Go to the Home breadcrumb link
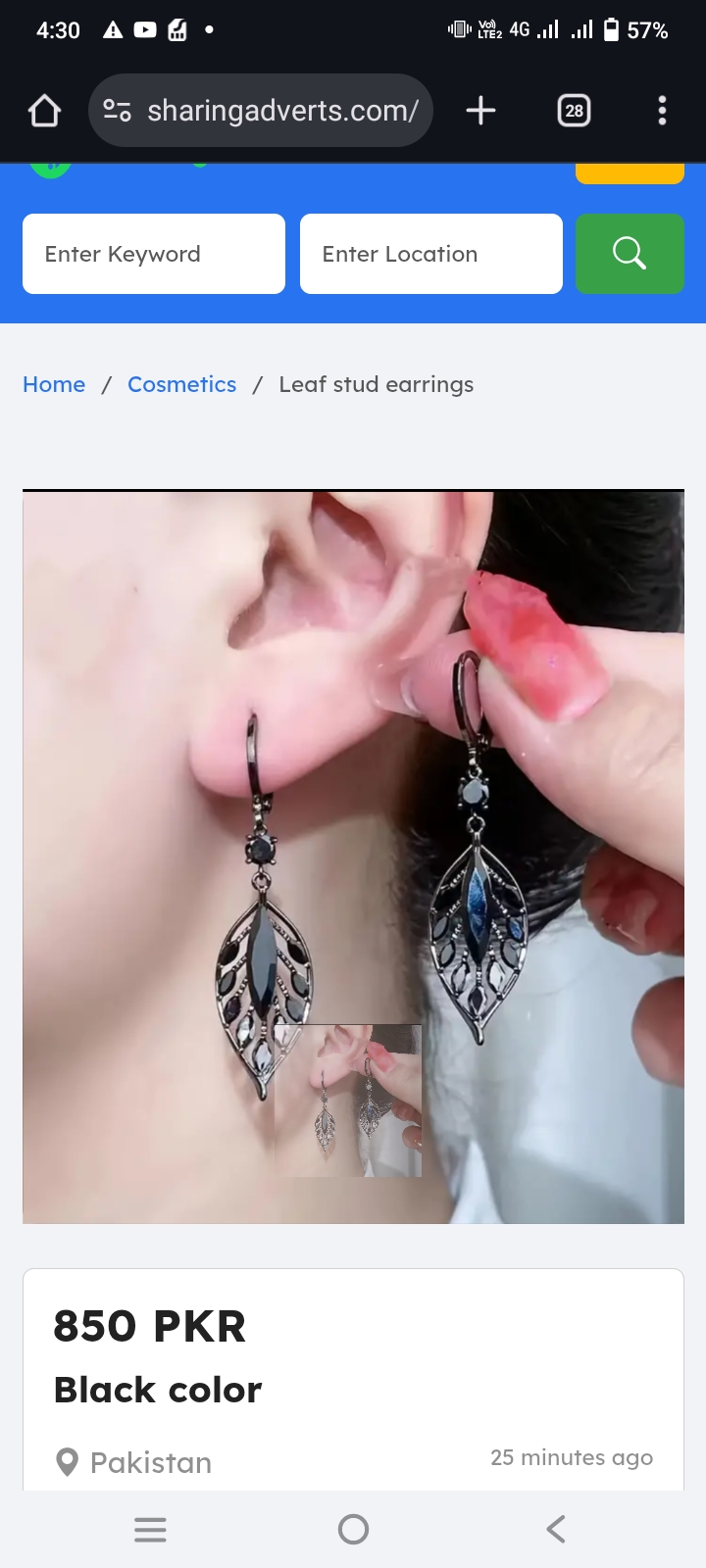The width and height of the screenshot is (706, 1568). point(54,384)
